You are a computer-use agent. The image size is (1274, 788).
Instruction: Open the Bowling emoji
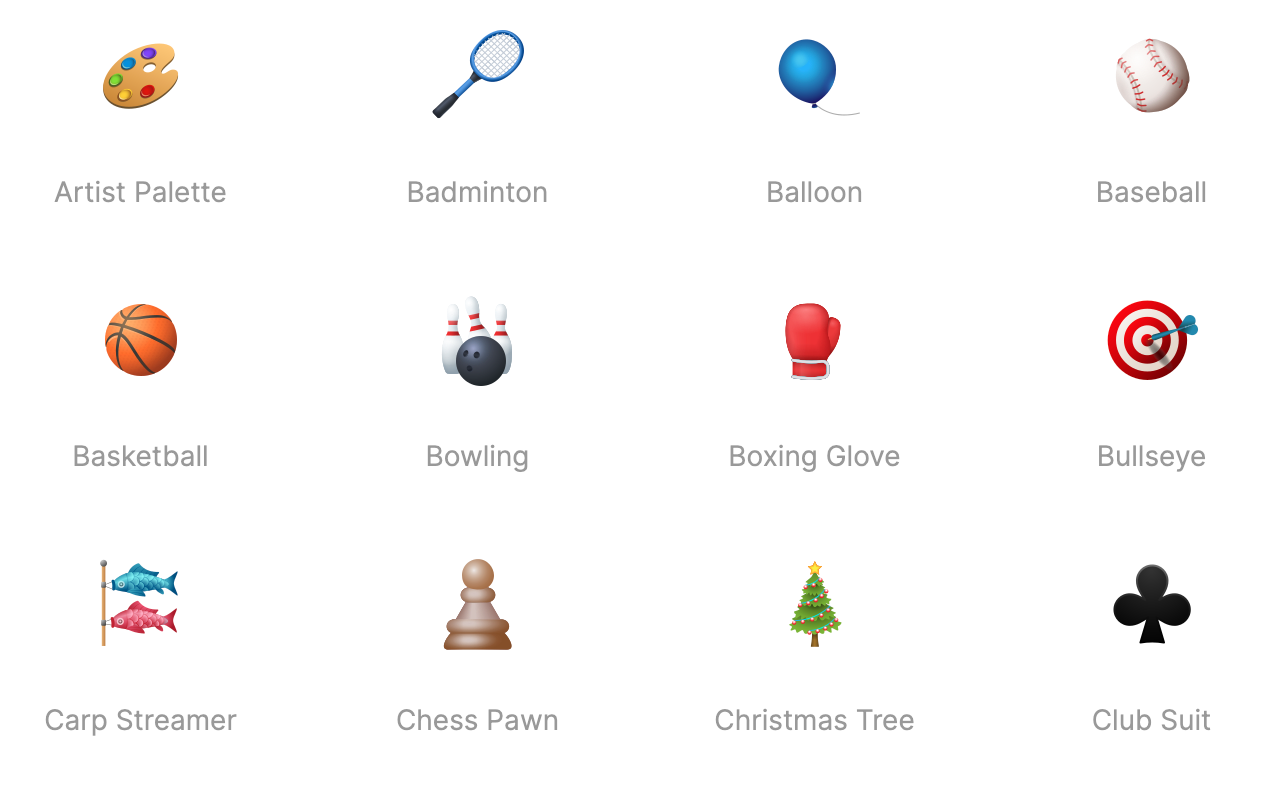477,341
